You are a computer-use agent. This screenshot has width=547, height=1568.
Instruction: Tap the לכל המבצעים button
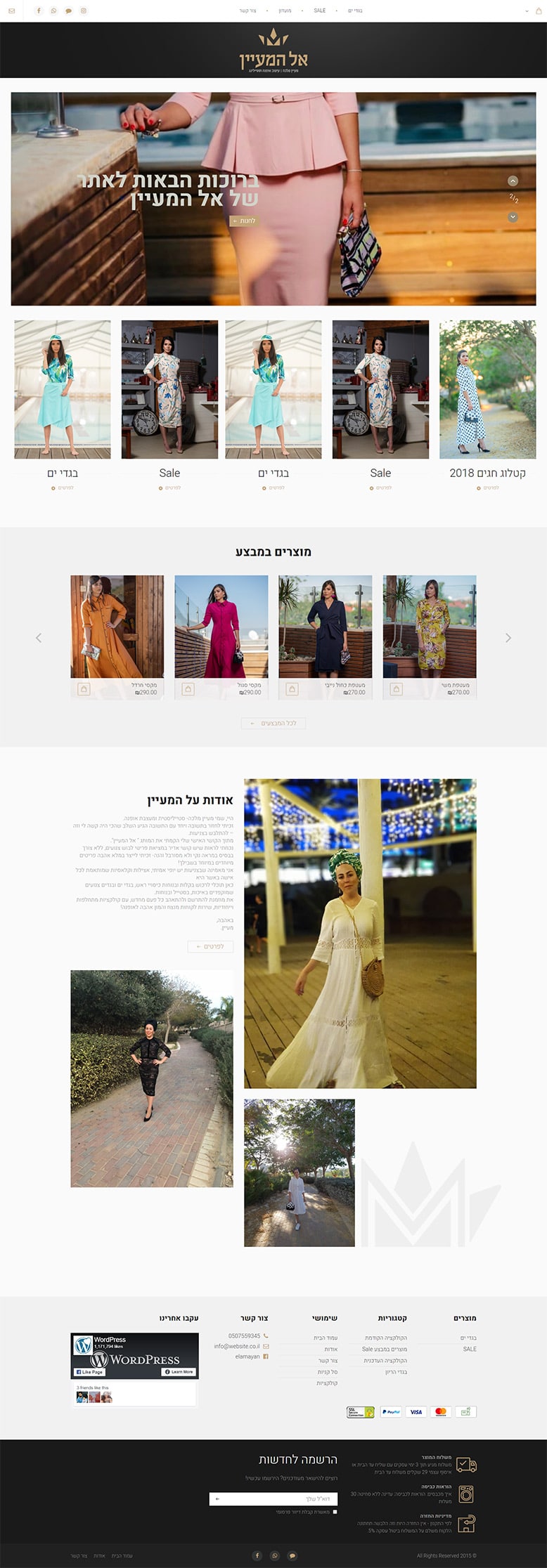click(x=273, y=723)
